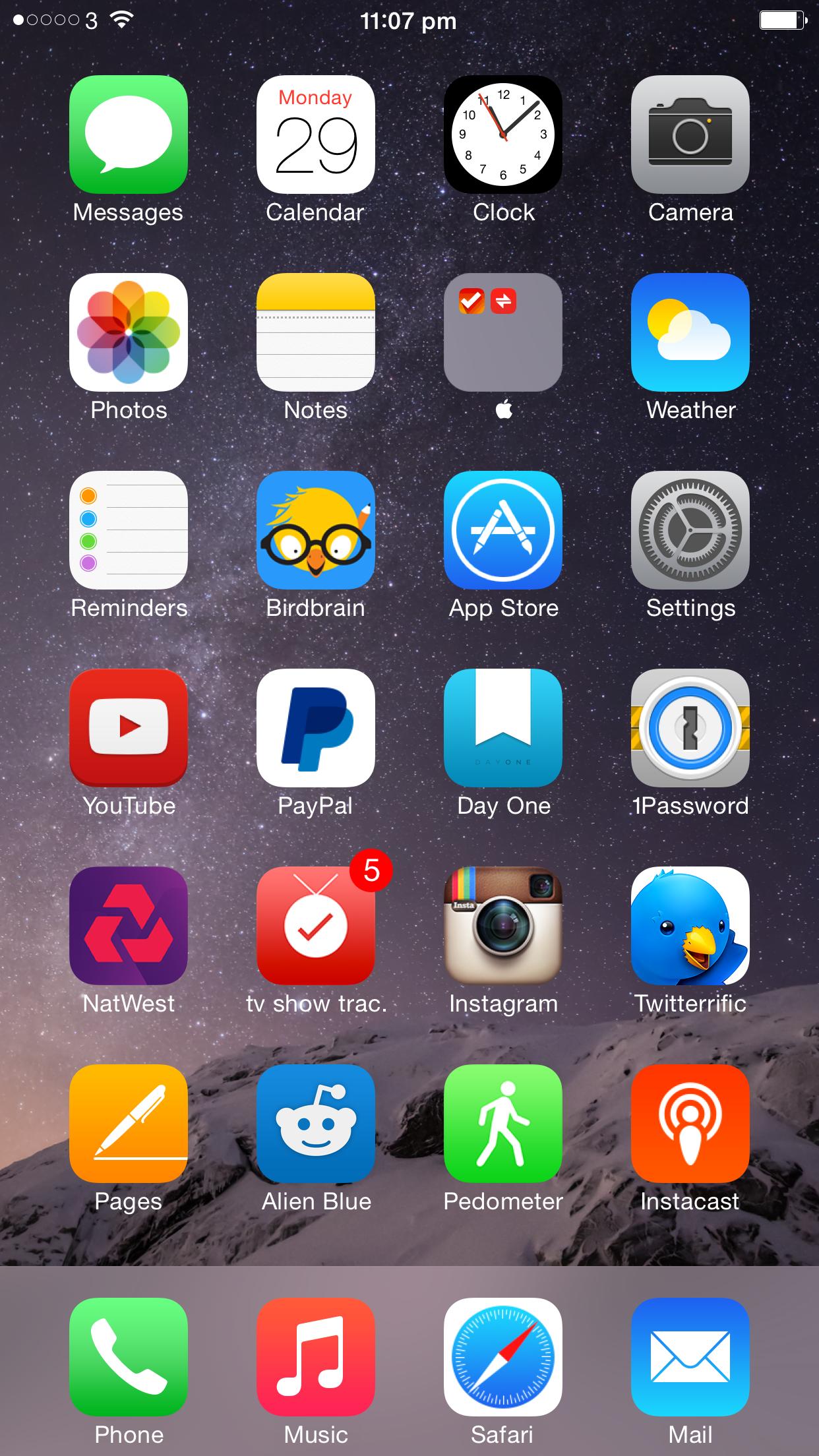Open Mail from the dock

[x=690, y=1357]
